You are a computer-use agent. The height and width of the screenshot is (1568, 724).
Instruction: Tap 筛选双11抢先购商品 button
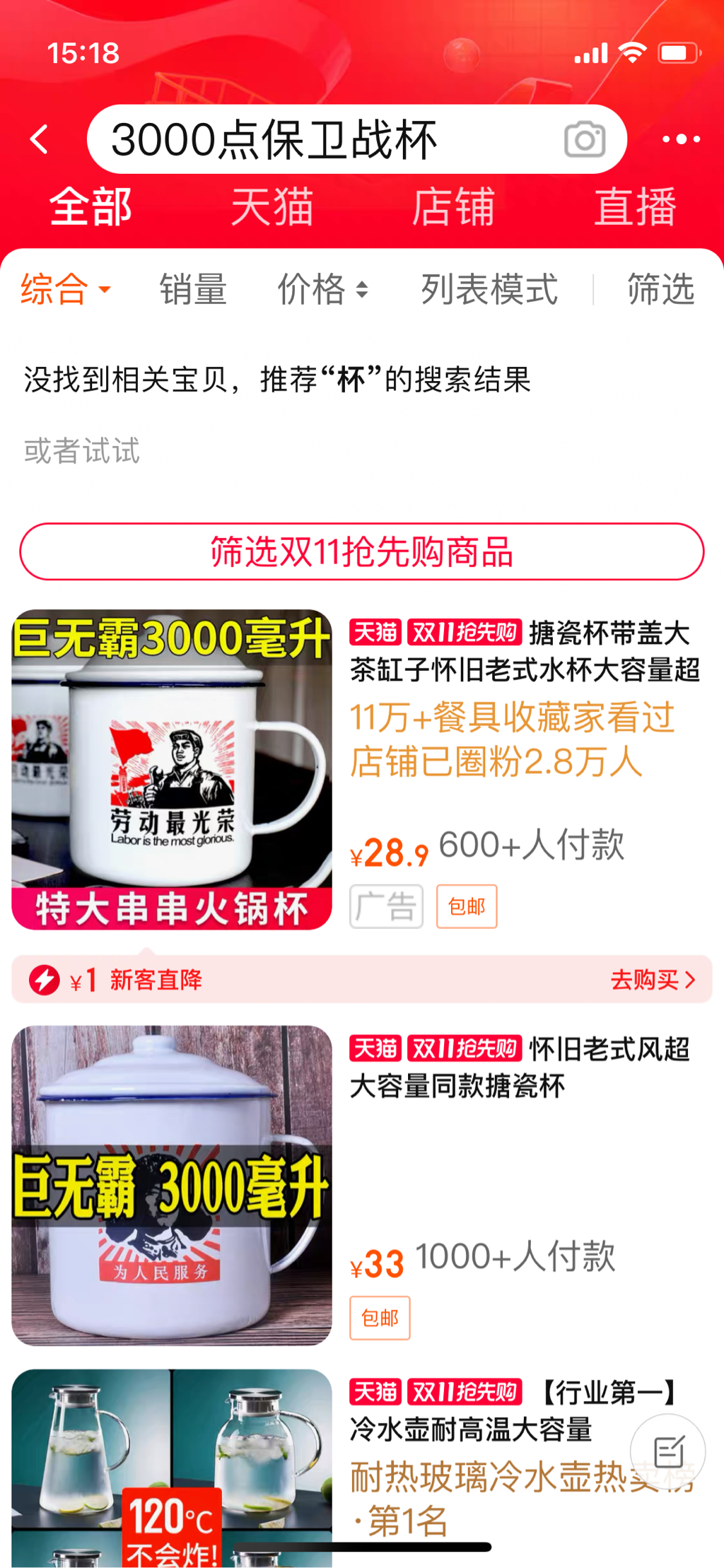coord(361,551)
